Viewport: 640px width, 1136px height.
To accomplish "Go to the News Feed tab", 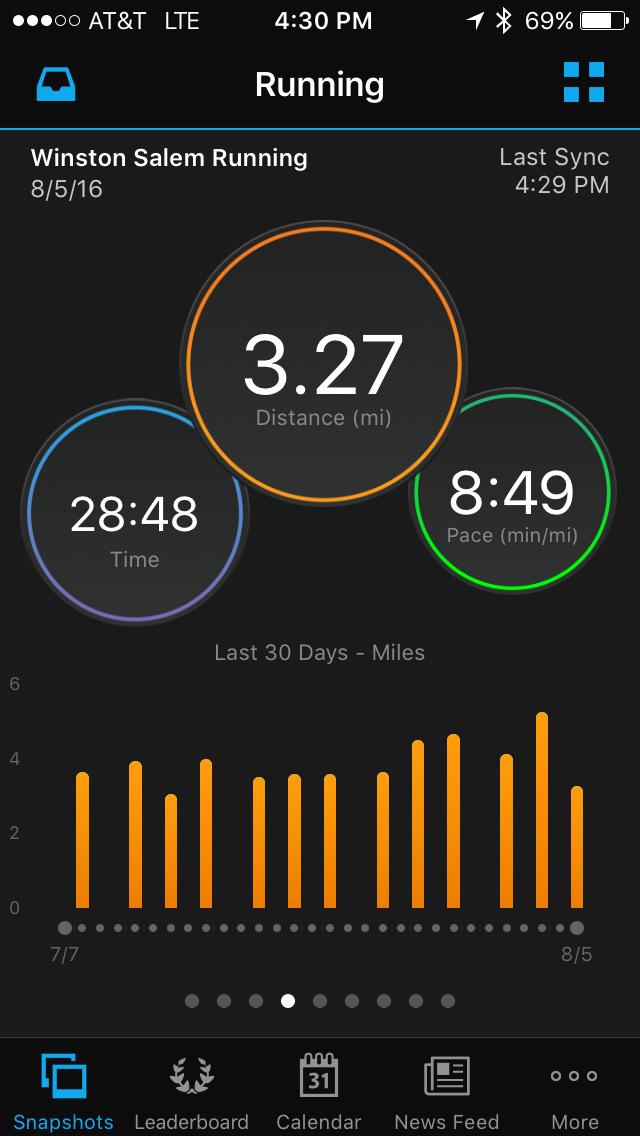I will 447,1090.
